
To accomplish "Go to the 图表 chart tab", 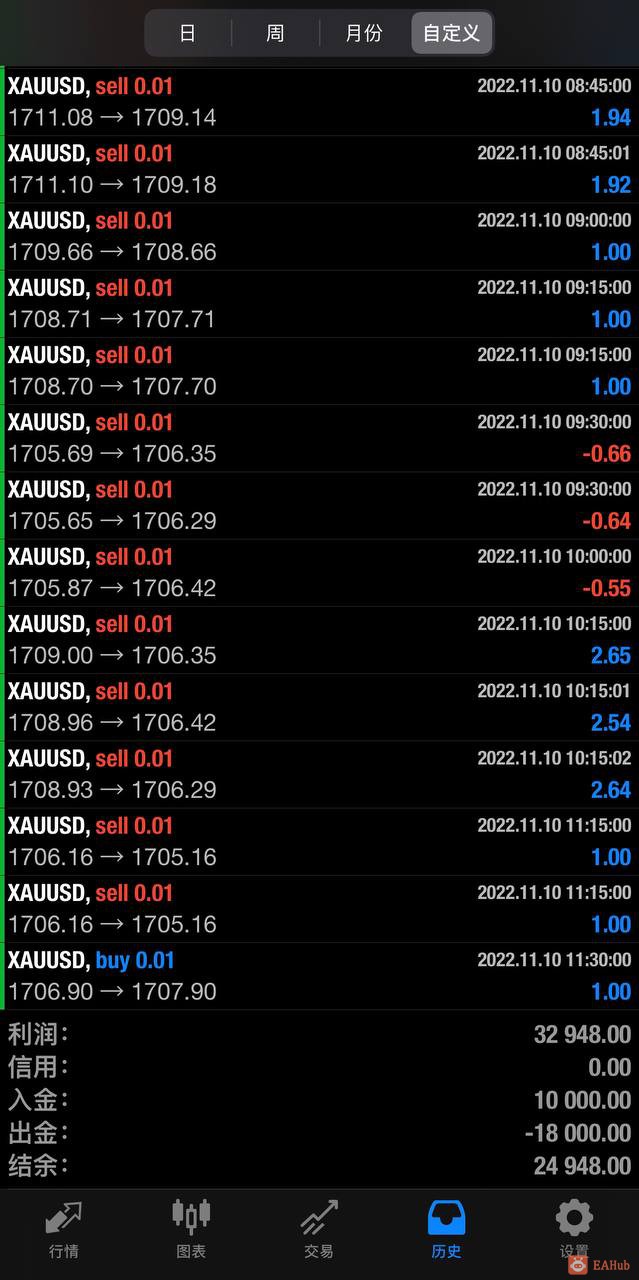I will point(191,1229).
